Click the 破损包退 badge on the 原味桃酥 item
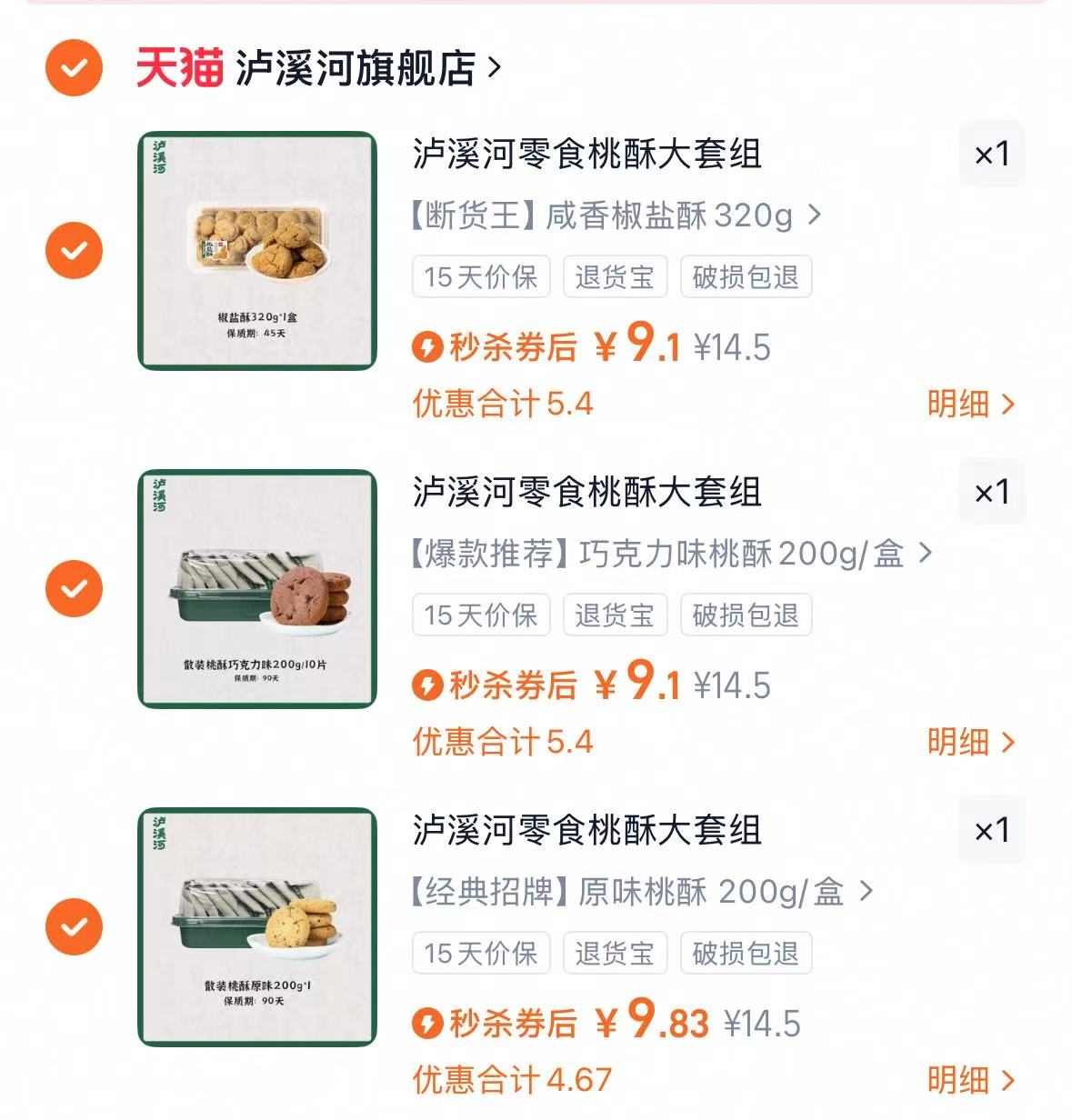The height and width of the screenshot is (1120, 1072). click(746, 954)
